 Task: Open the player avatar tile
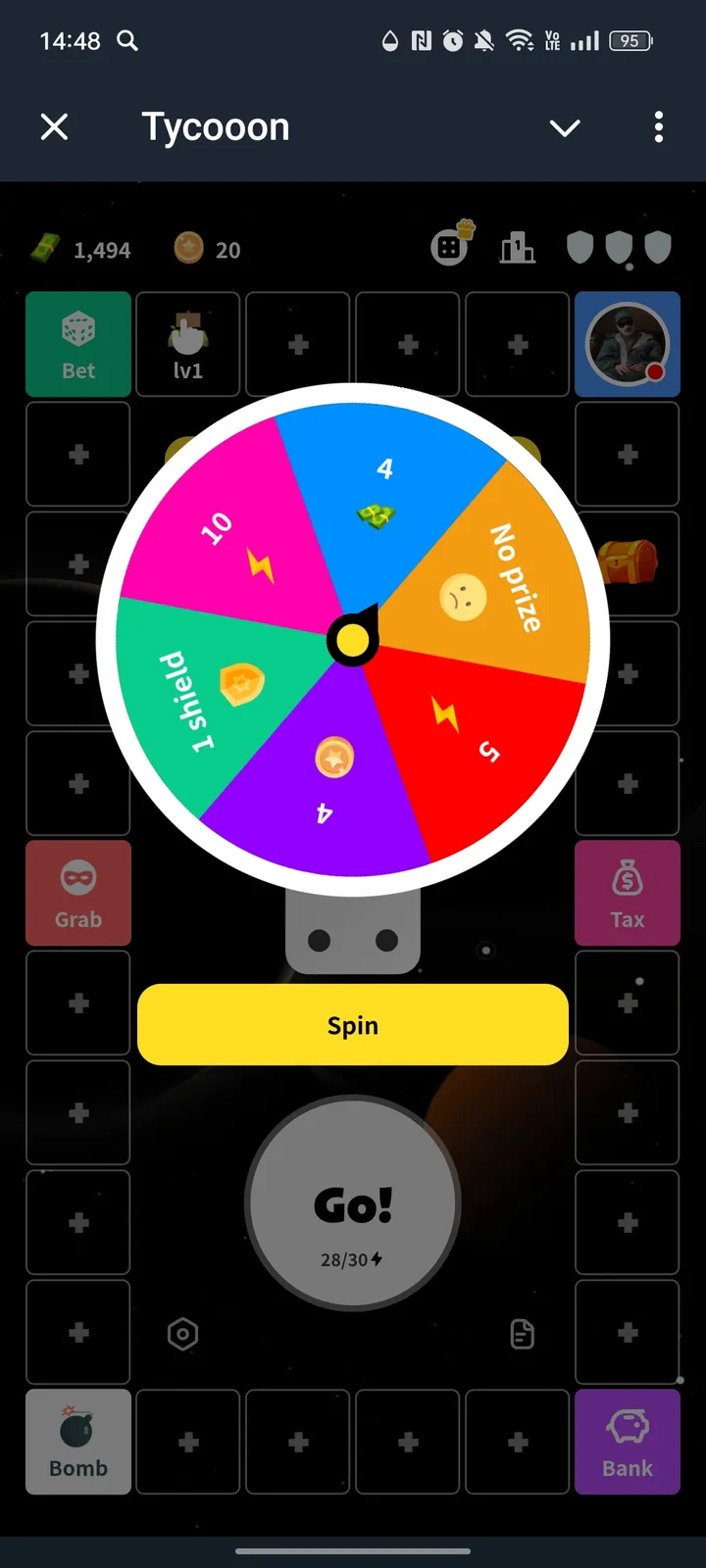click(x=628, y=344)
